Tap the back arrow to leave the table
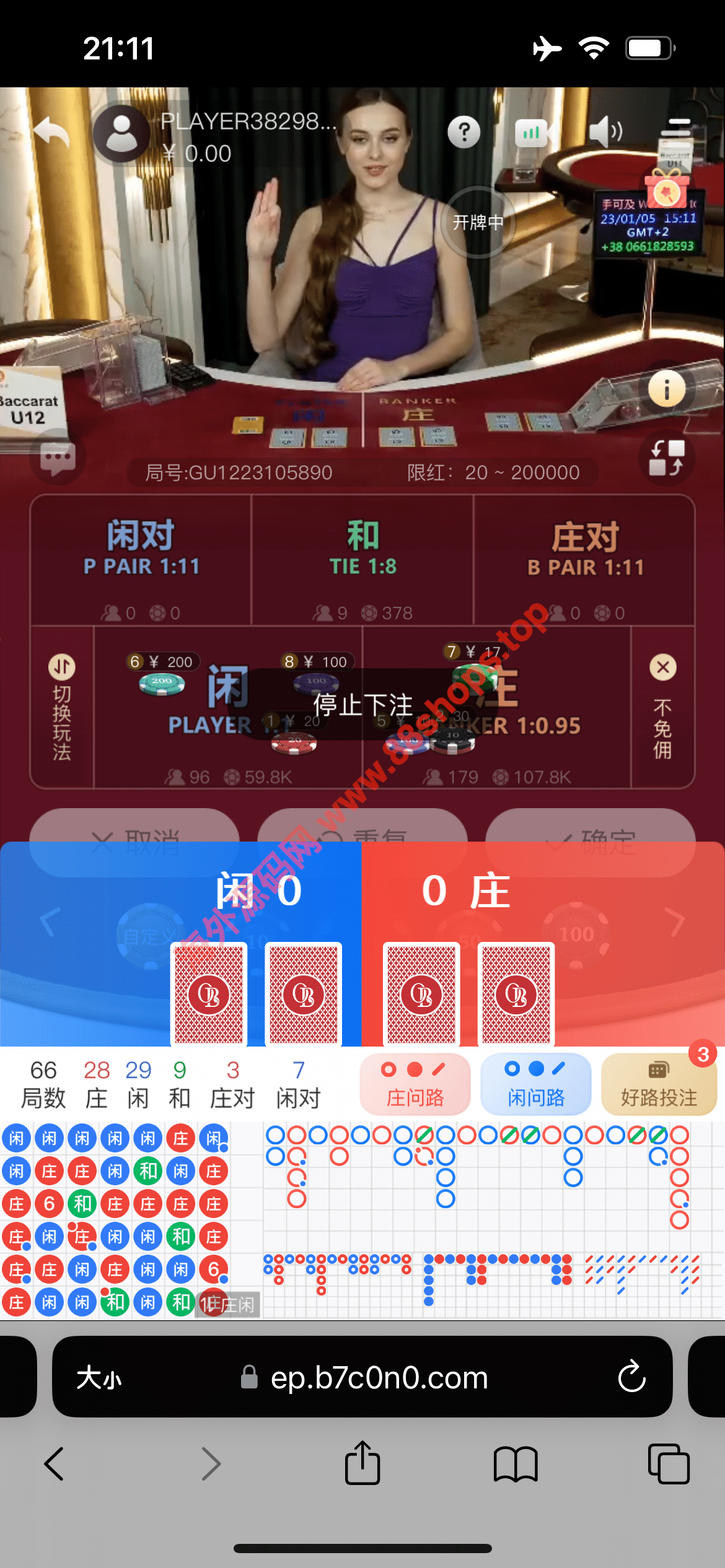This screenshot has height=1568, width=725. (52, 132)
